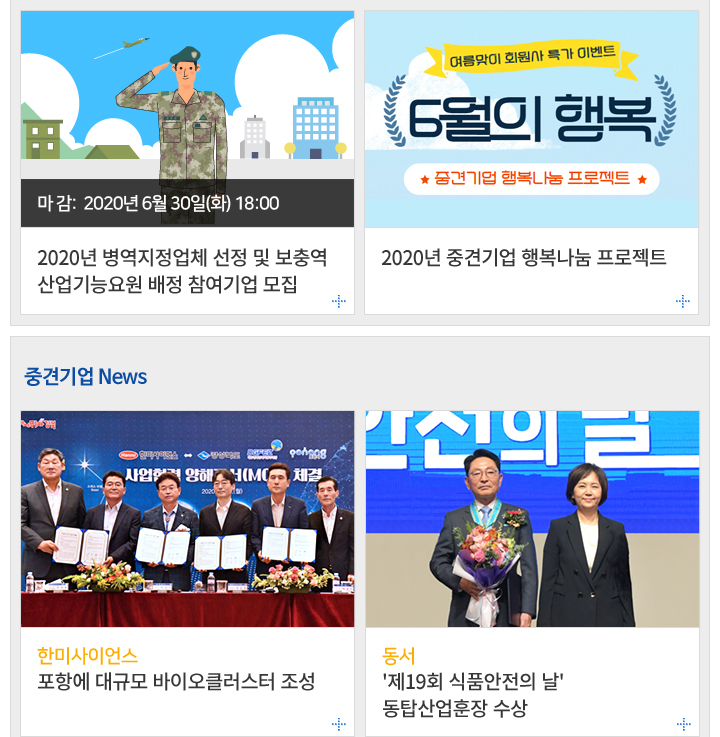Screen dimensions: 720x737
Task: Tap the more icon on 병역지정업체 card
Action: tap(339, 301)
